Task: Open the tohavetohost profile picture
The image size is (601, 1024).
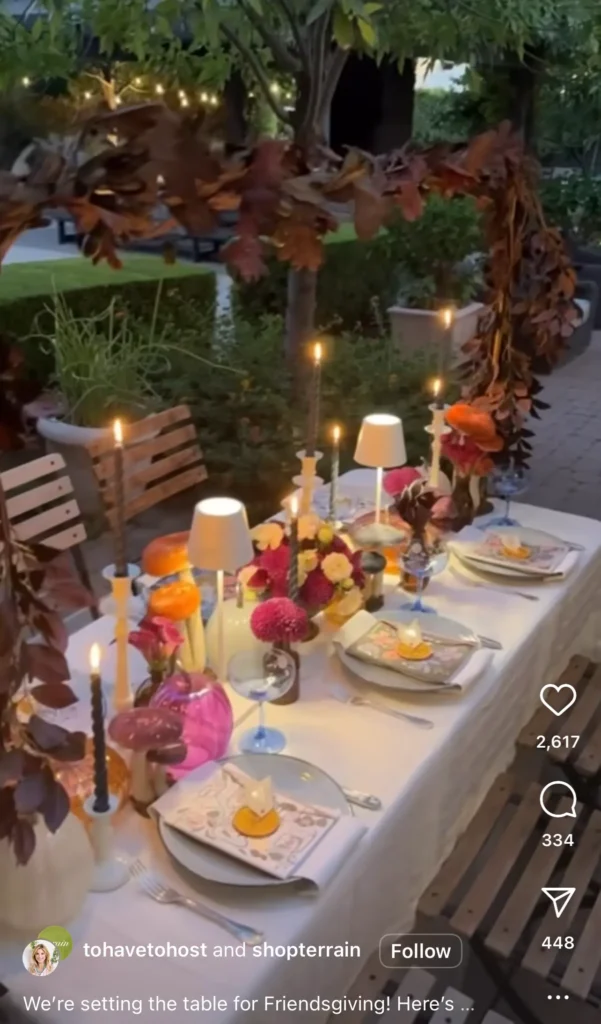Action: click(x=40, y=956)
